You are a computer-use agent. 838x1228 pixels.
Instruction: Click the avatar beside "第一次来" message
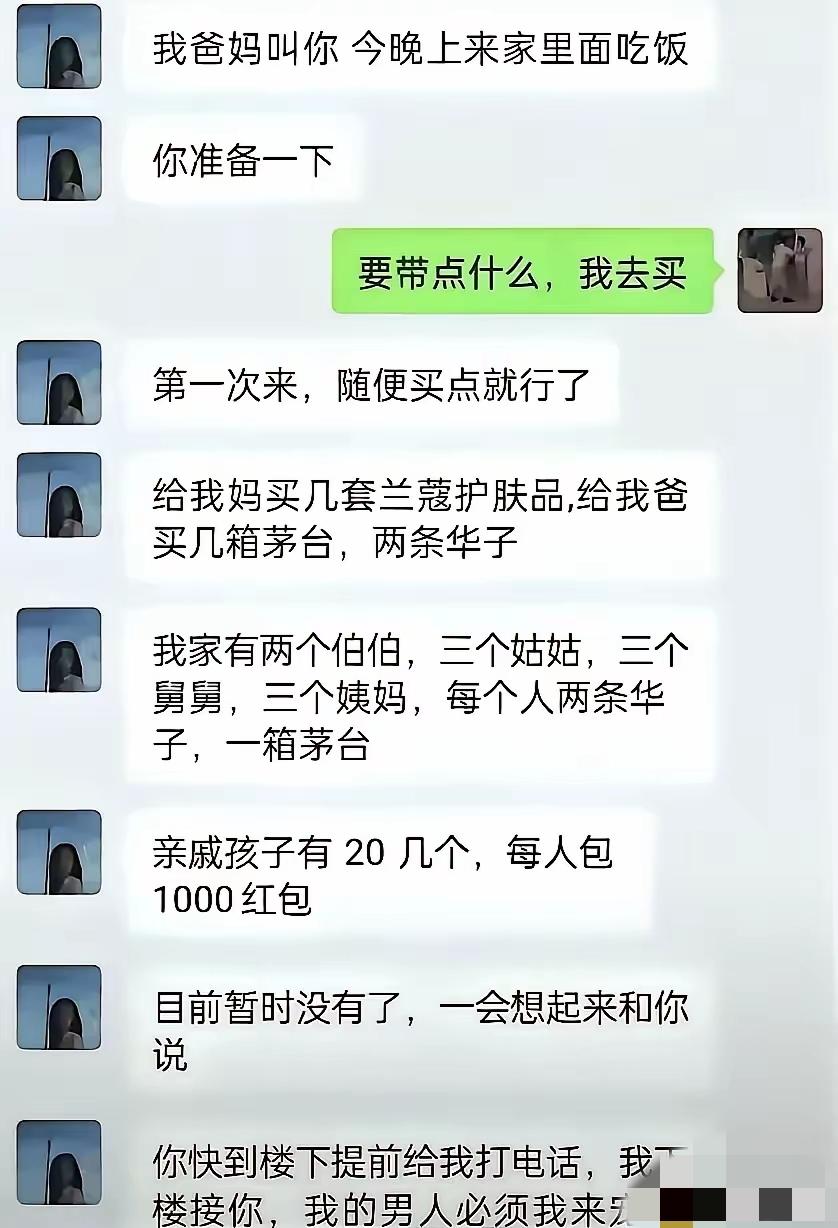[x=59, y=385]
